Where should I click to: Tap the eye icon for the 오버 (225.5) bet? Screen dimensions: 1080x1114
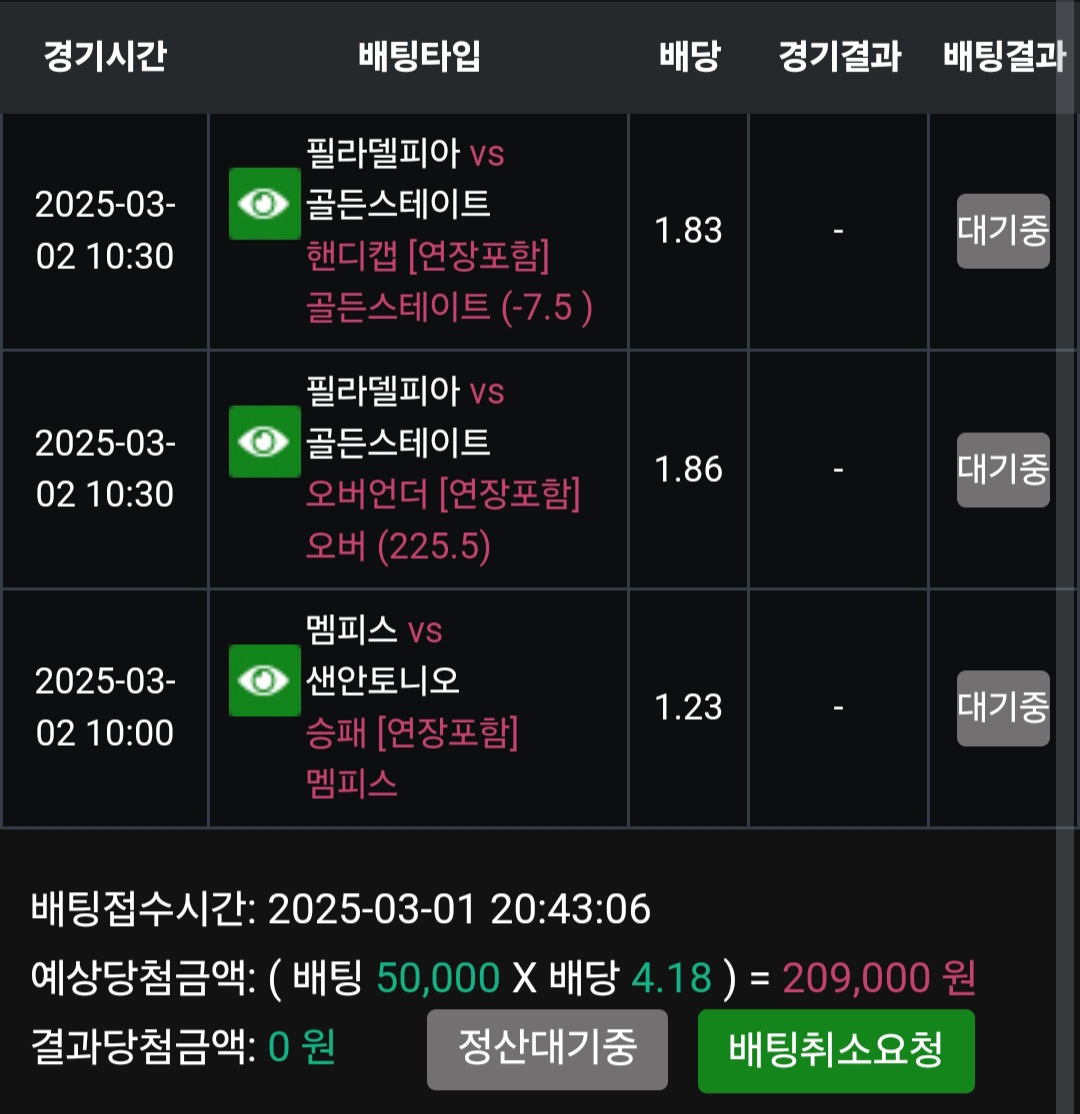[x=265, y=442]
